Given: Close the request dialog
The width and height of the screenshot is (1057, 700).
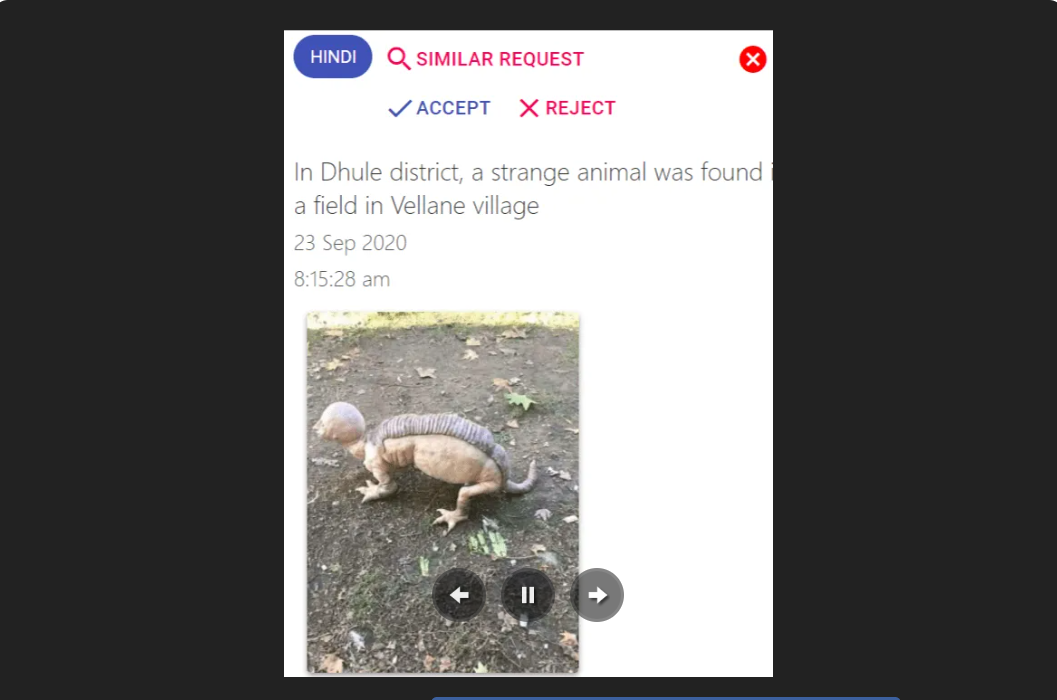Looking at the screenshot, I should [x=752, y=60].
